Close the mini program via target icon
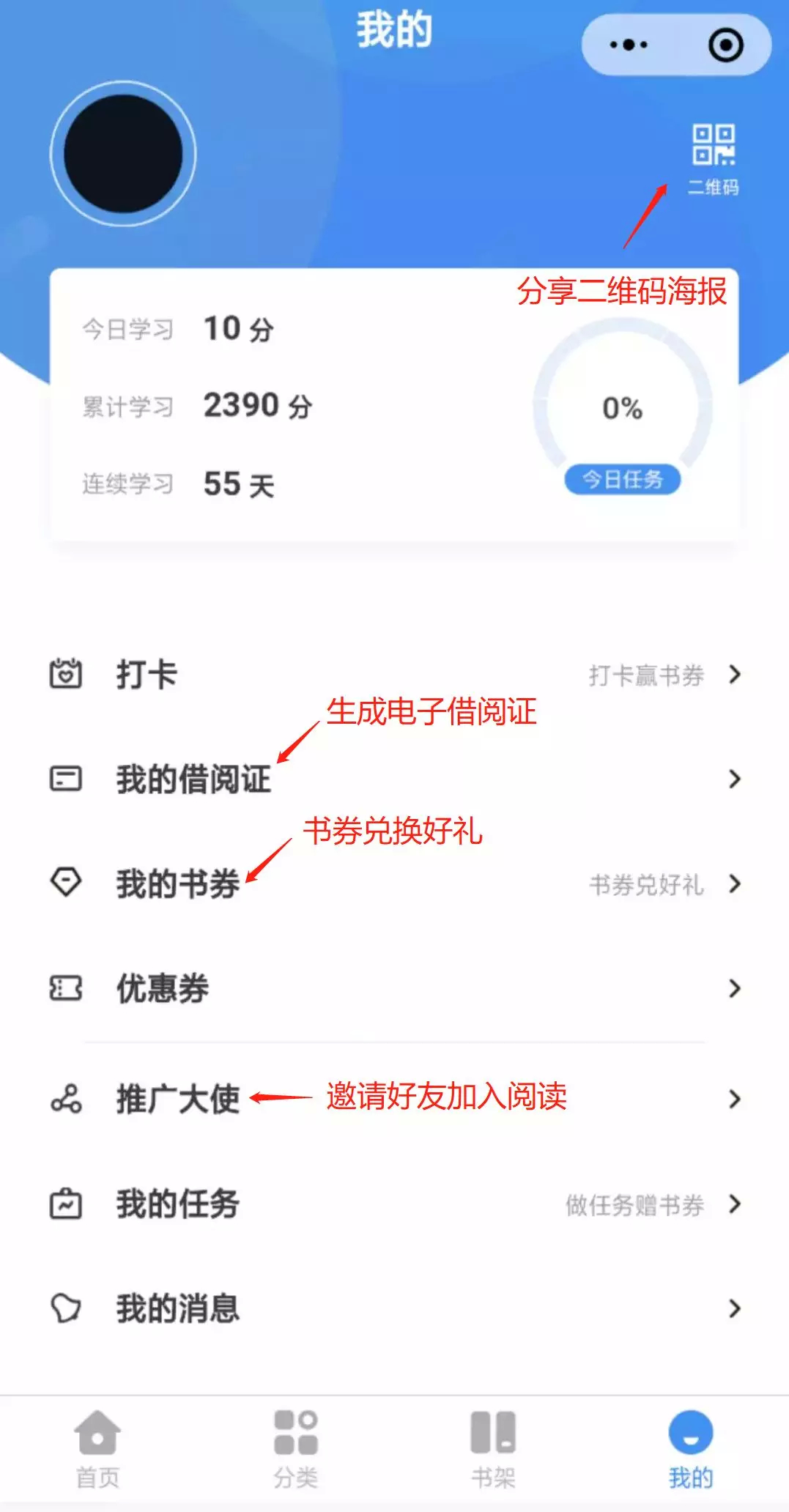Image resolution: width=789 pixels, height=1512 pixels. click(725, 45)
